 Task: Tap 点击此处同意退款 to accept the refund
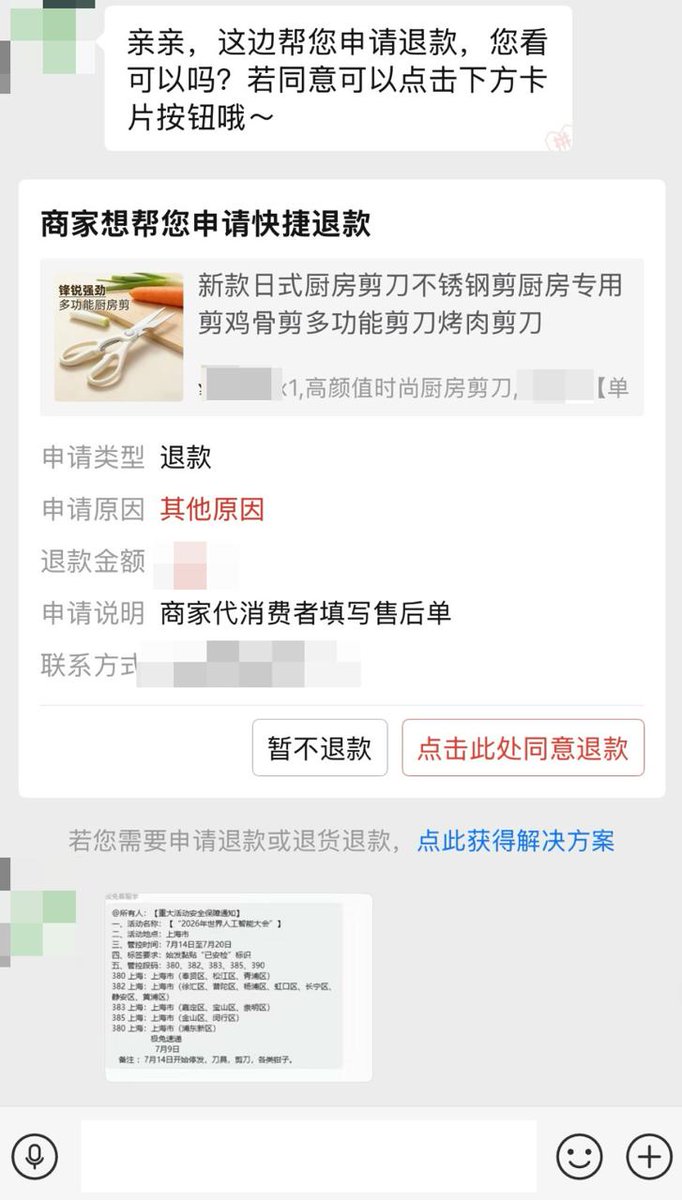[523, 748]
